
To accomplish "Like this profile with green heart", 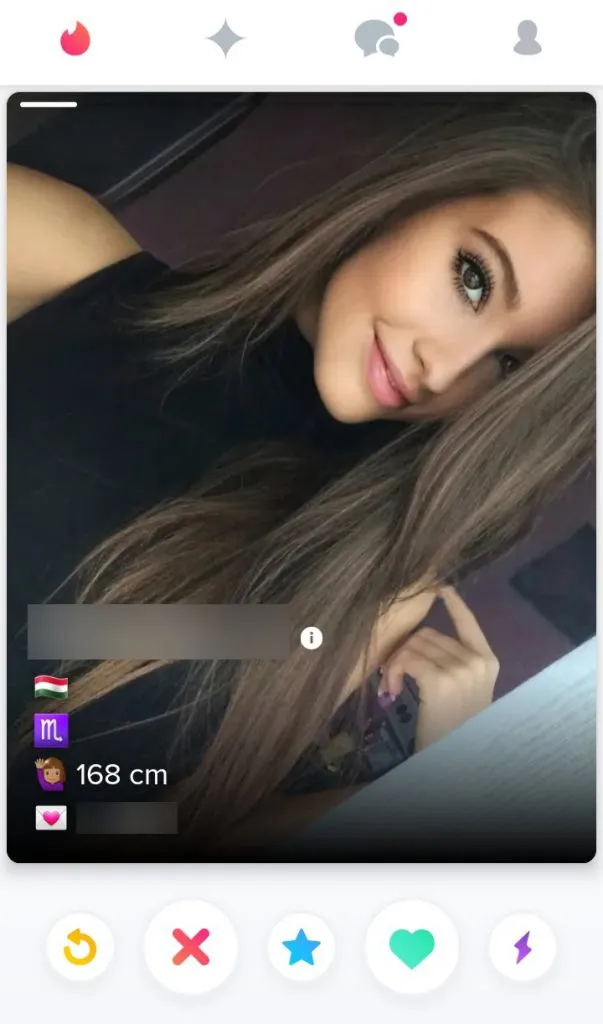I will point(411,946).
